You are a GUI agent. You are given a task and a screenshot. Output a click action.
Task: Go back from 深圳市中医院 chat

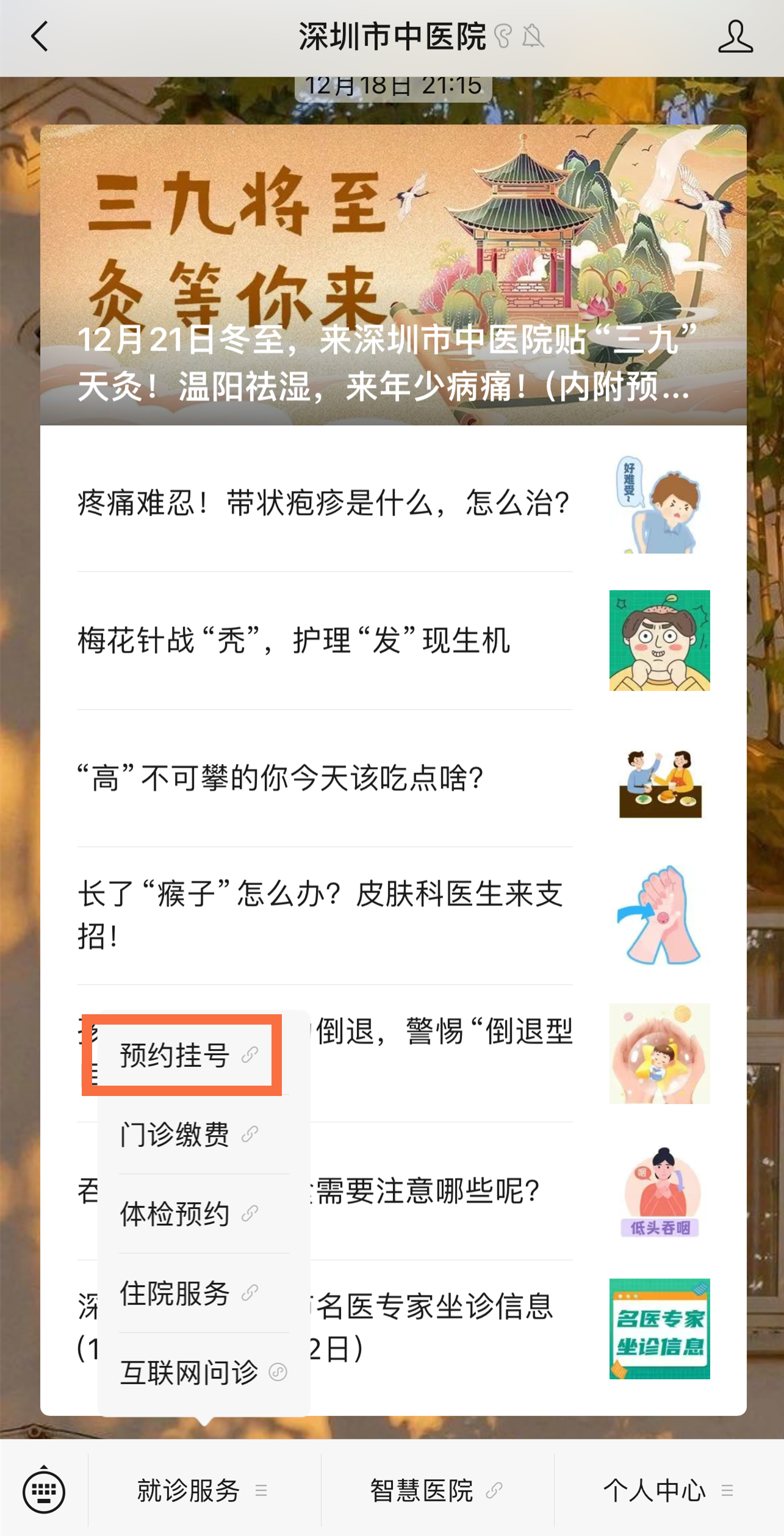click(x=40, y=37)
